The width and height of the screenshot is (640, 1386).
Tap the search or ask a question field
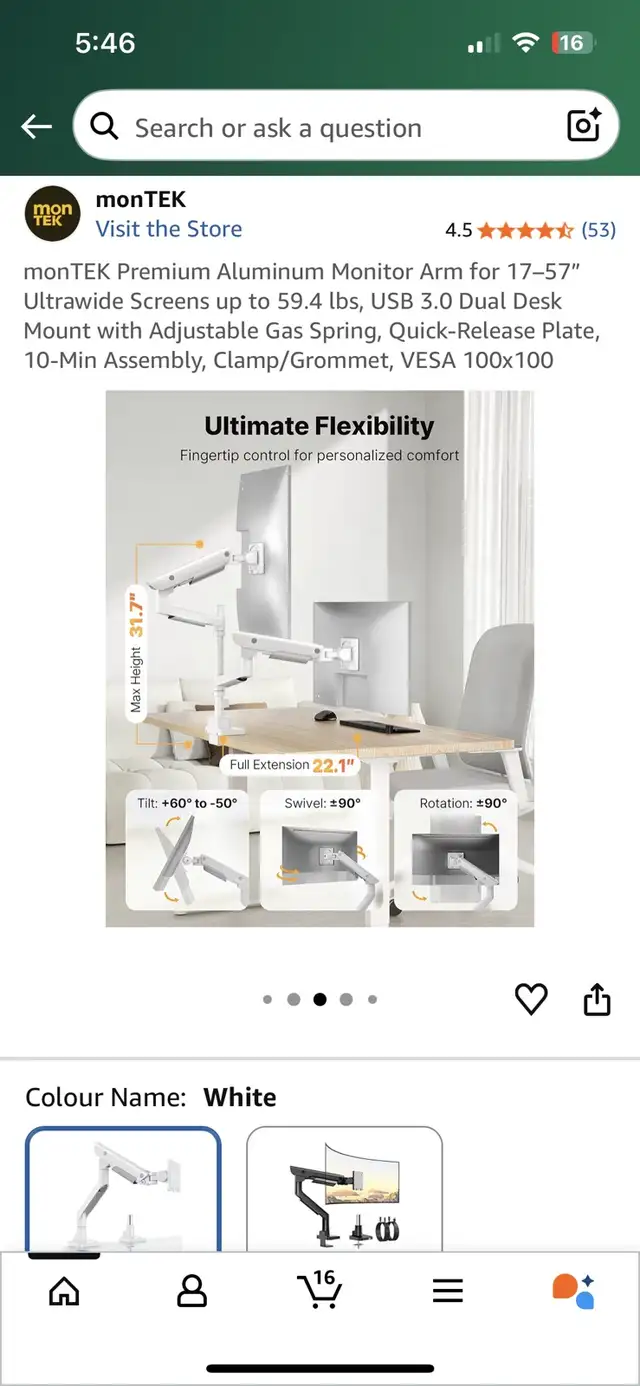(x=320, y=128)
